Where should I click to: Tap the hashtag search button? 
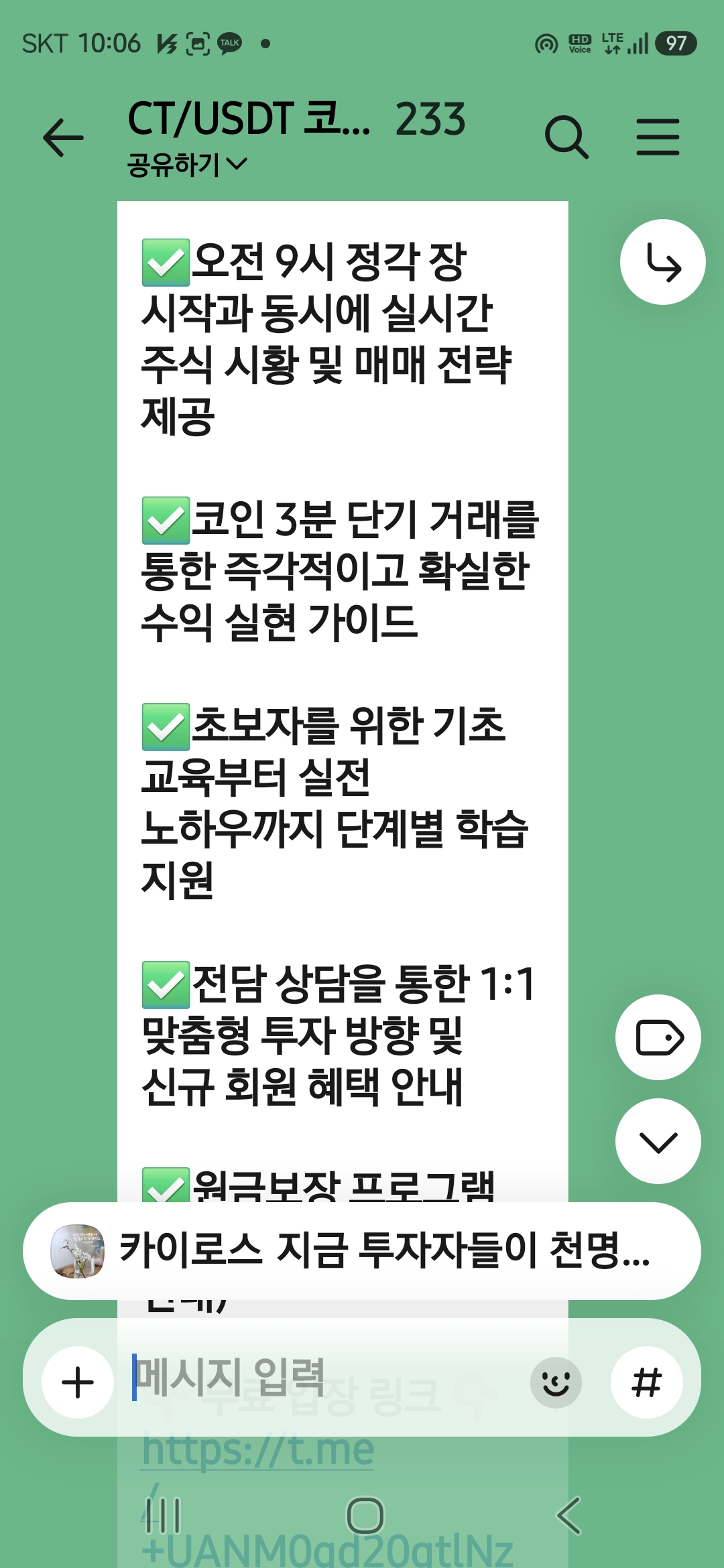coord(647,1382)
